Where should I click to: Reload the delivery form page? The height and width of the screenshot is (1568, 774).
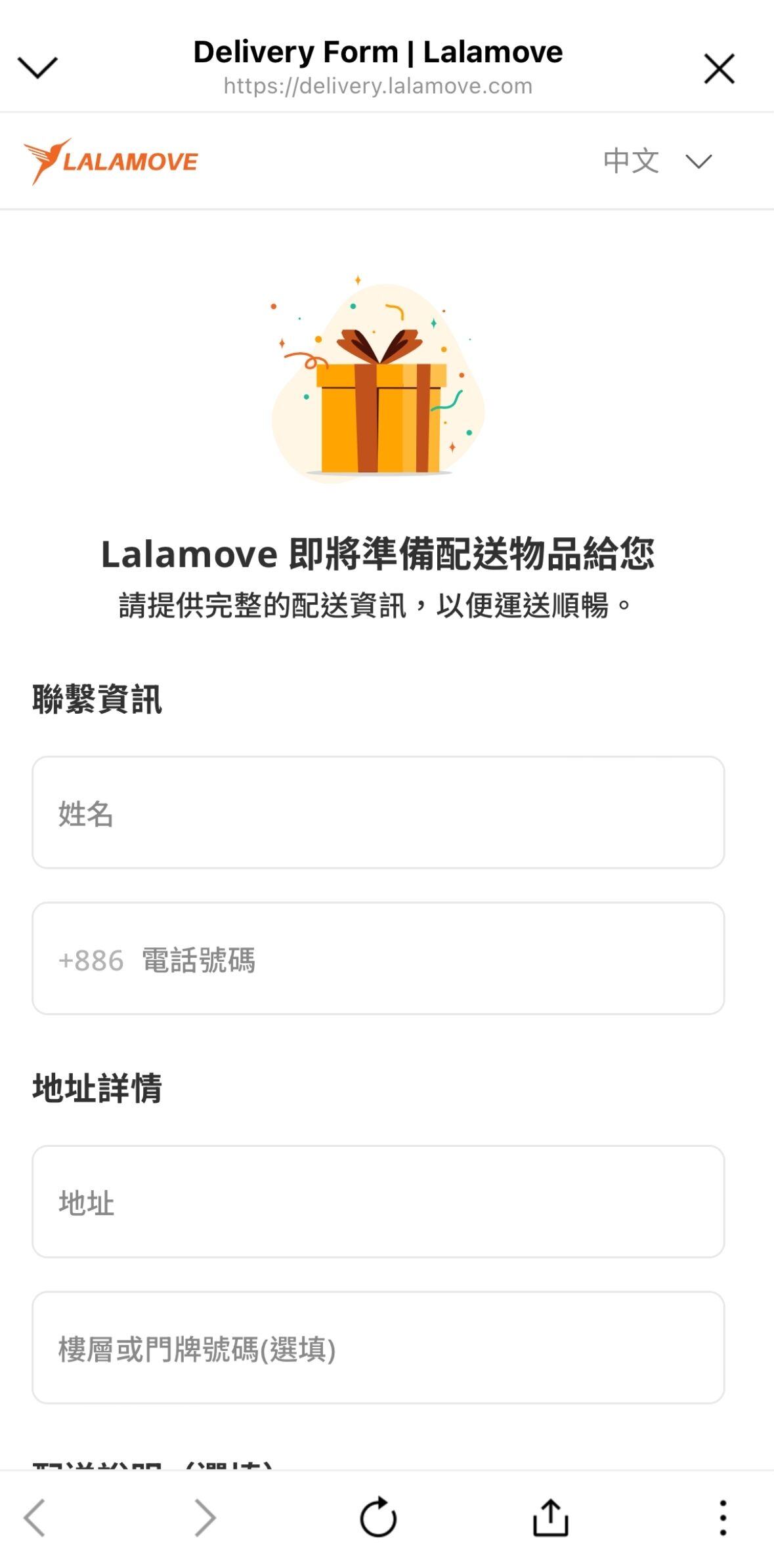click(378, 1517)
